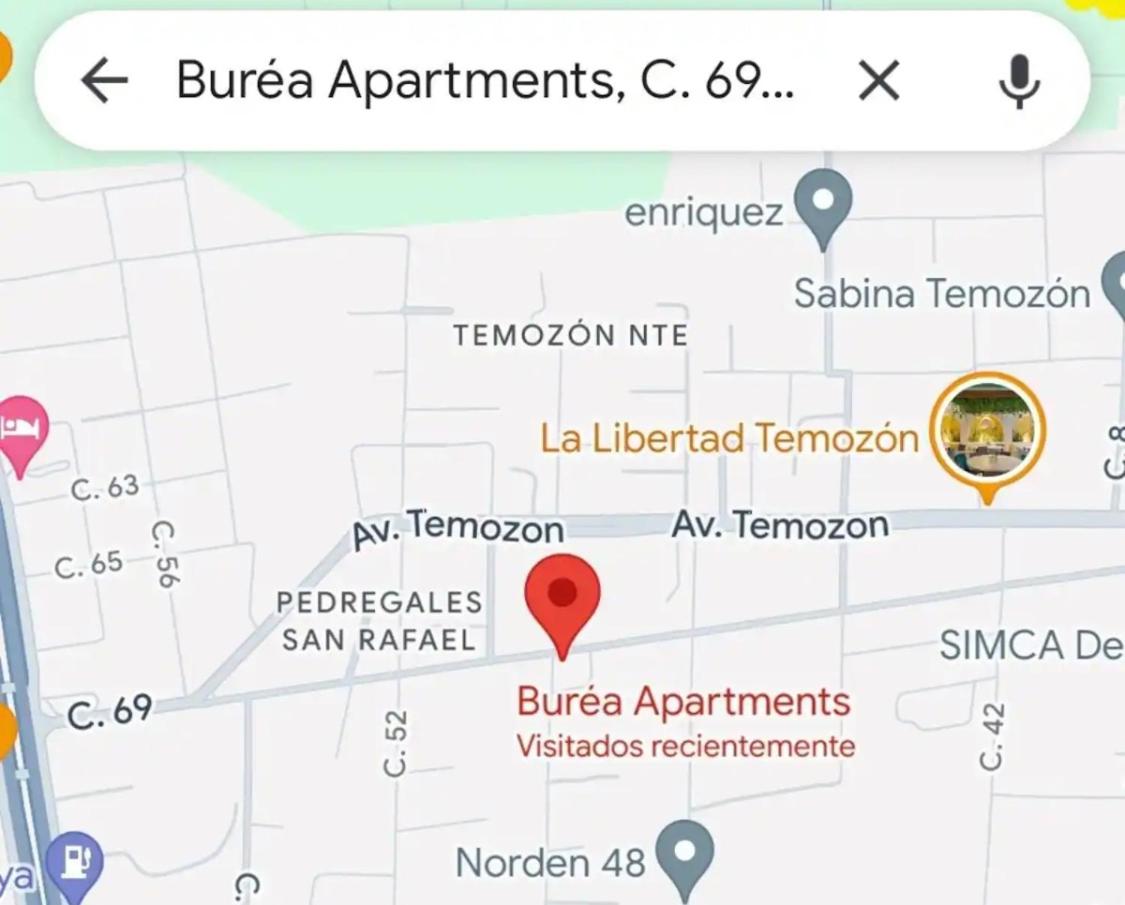Open the pink hotel marker
The width and height of the screenshot is (1125, 905).
click(x=22, y=430)
